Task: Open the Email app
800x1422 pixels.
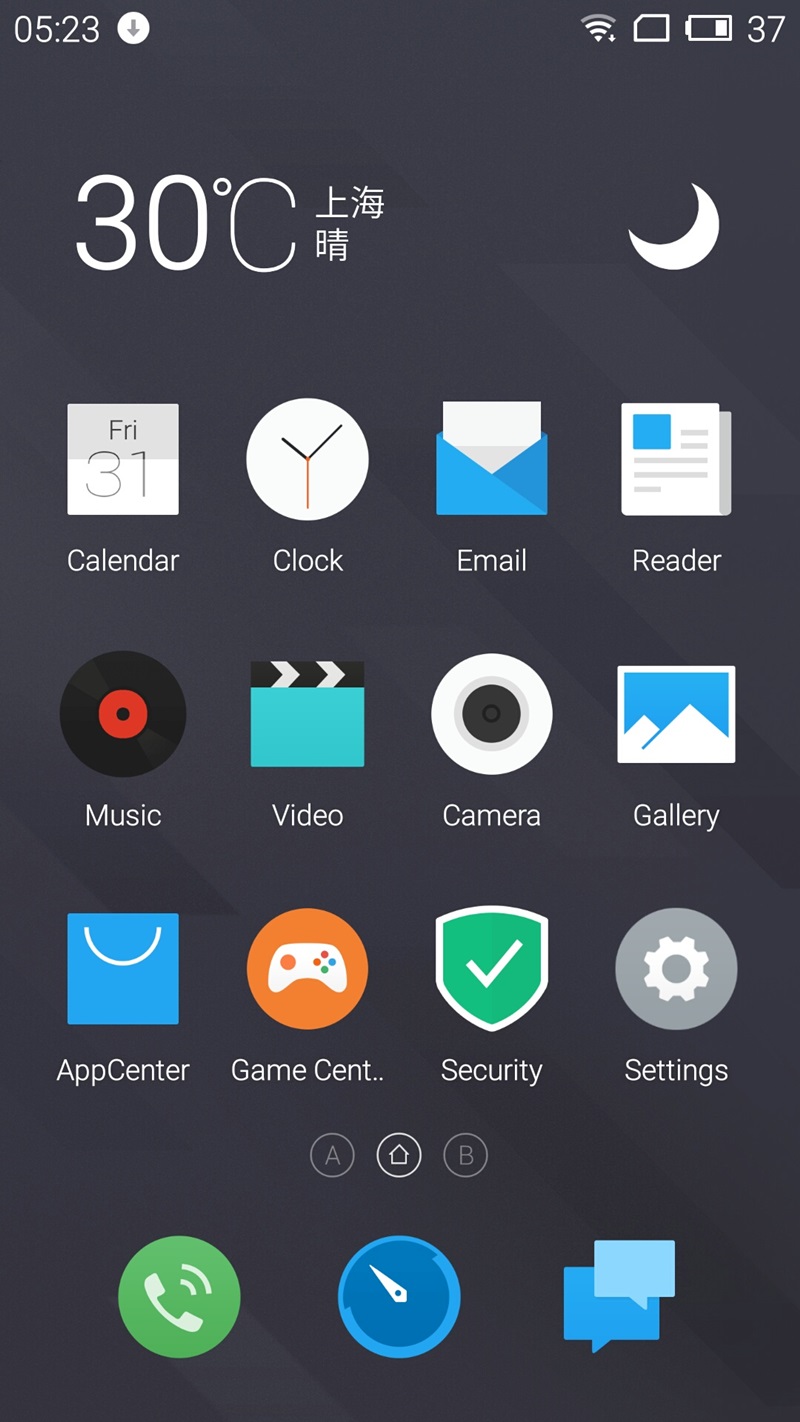Action: [x=491, y=460]
